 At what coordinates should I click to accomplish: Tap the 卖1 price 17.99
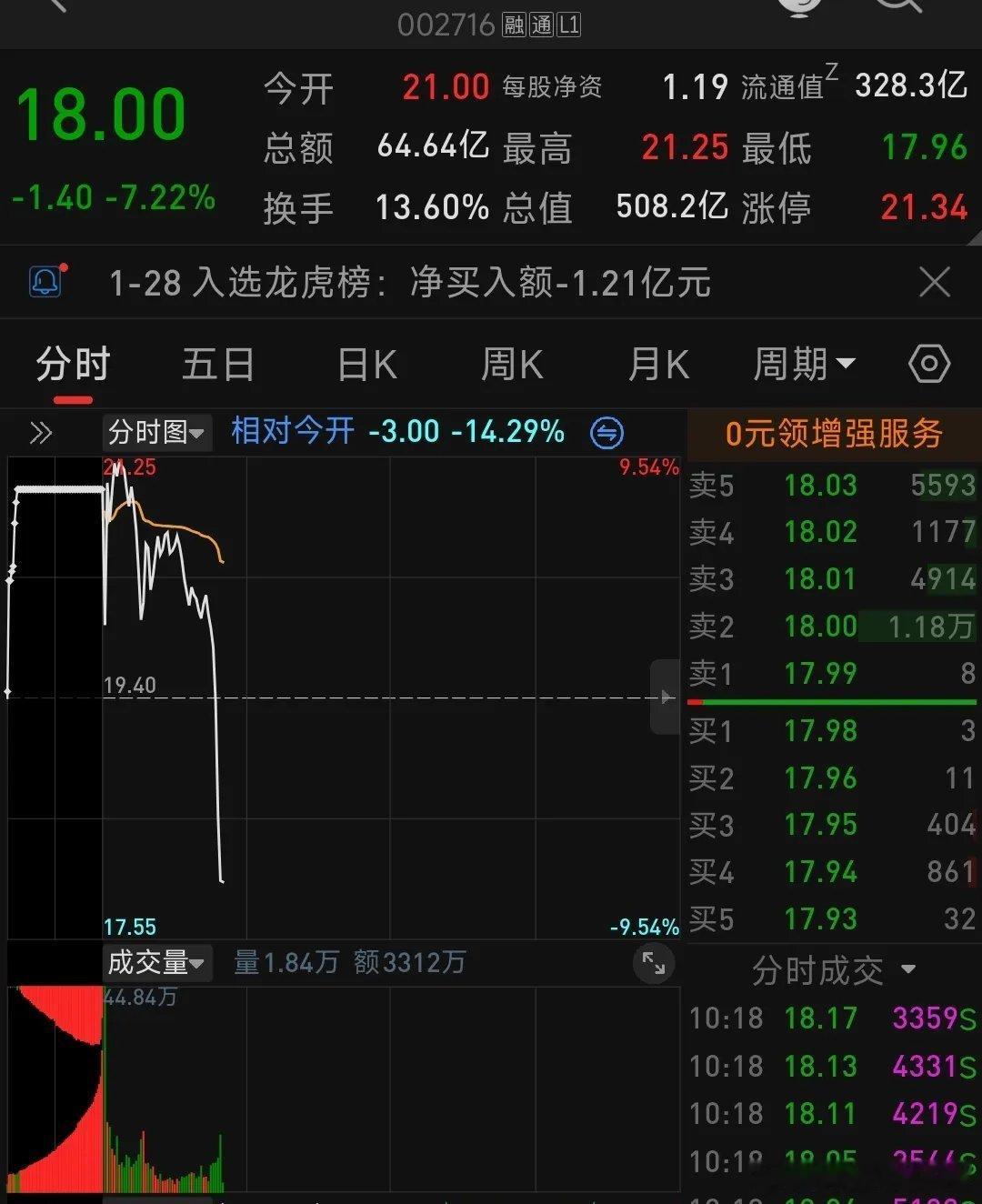[x=819, y=674]
